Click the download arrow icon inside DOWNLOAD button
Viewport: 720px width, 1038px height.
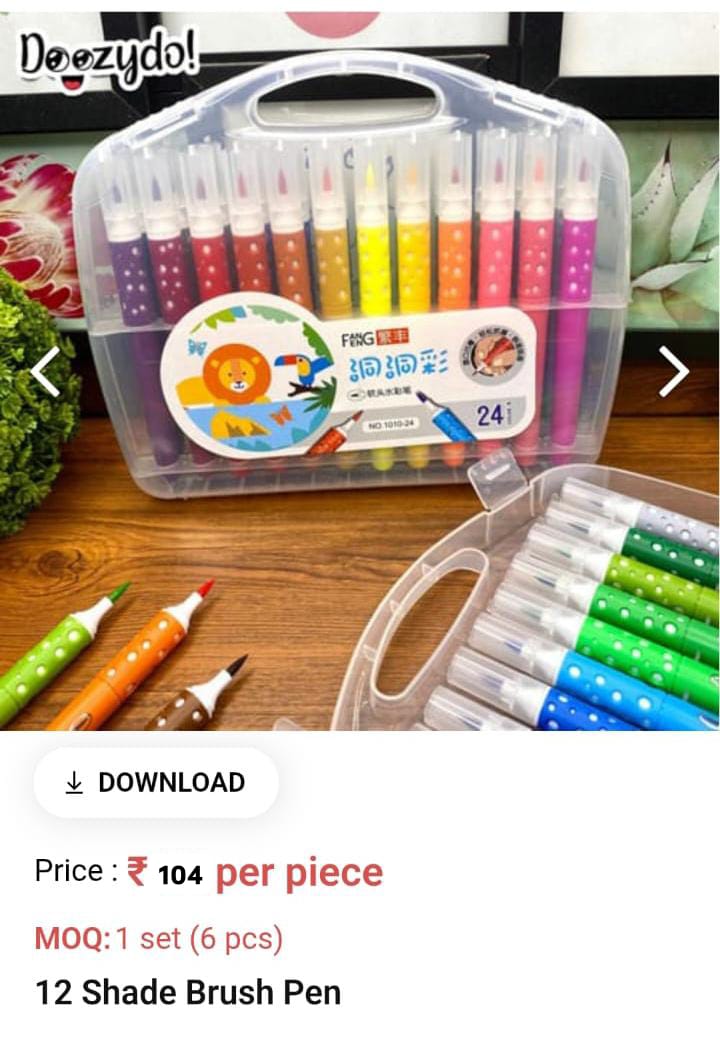(x=75, y=783)
